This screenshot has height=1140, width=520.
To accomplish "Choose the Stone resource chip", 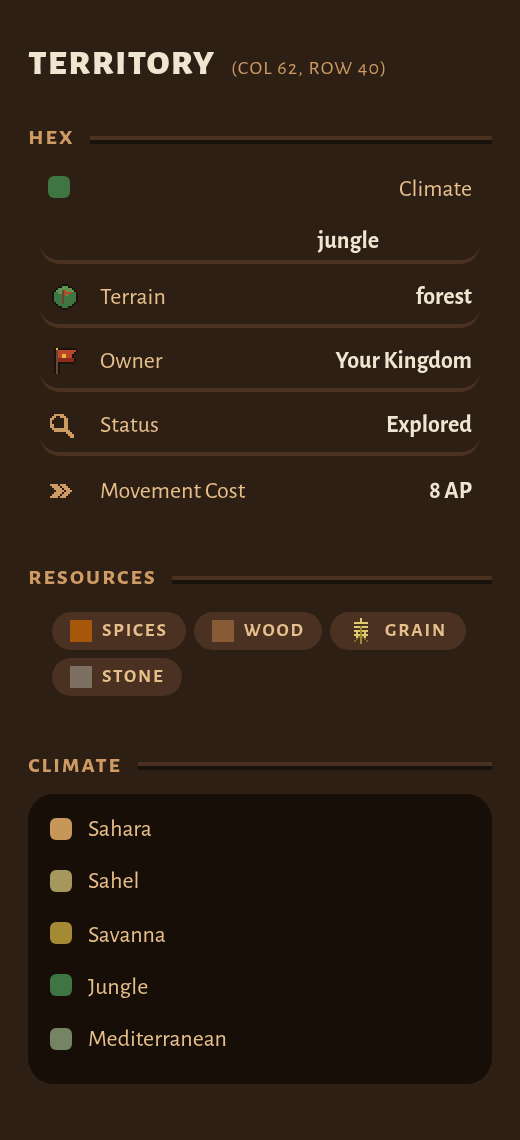I will click(x=117, y=677).
